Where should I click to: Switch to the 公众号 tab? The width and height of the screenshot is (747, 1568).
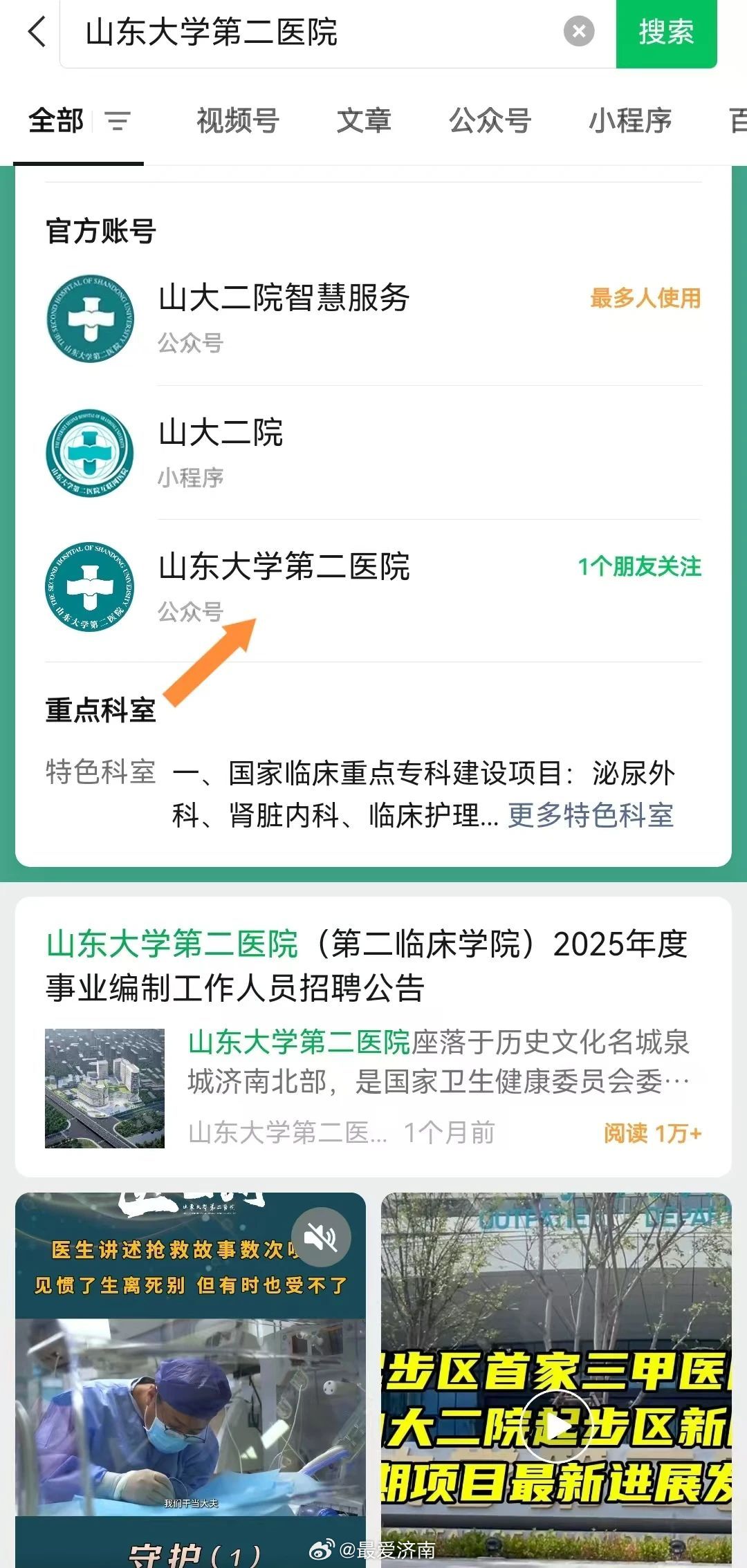pyautogui.click(x=490, y=121)
